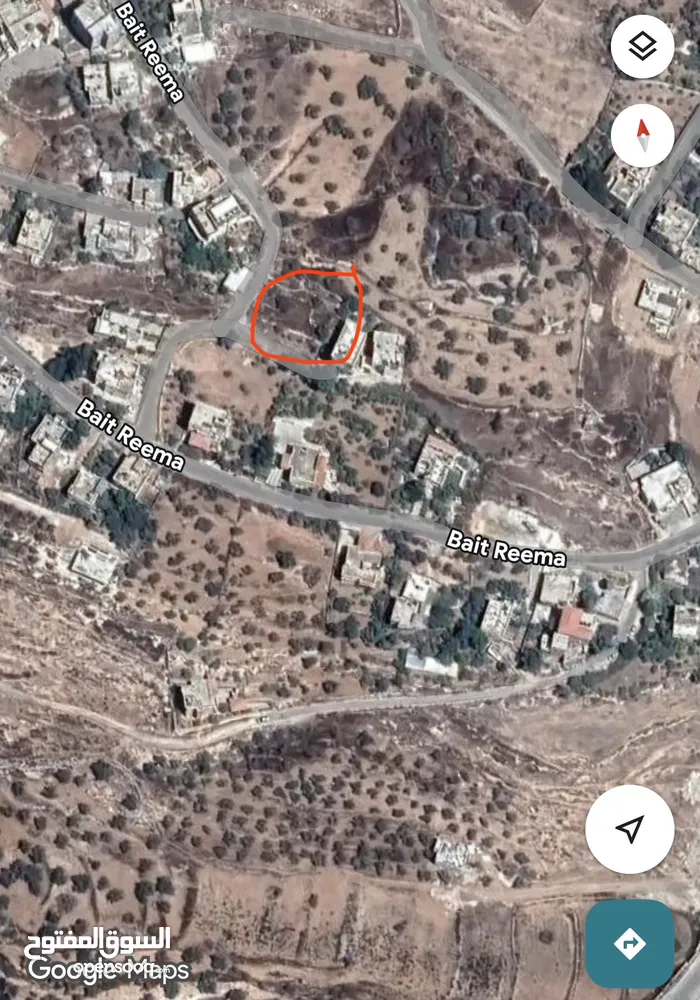This screenshot has width=700, height=1000.
Task: Open the map layers selector
Action: click(642, 46)
